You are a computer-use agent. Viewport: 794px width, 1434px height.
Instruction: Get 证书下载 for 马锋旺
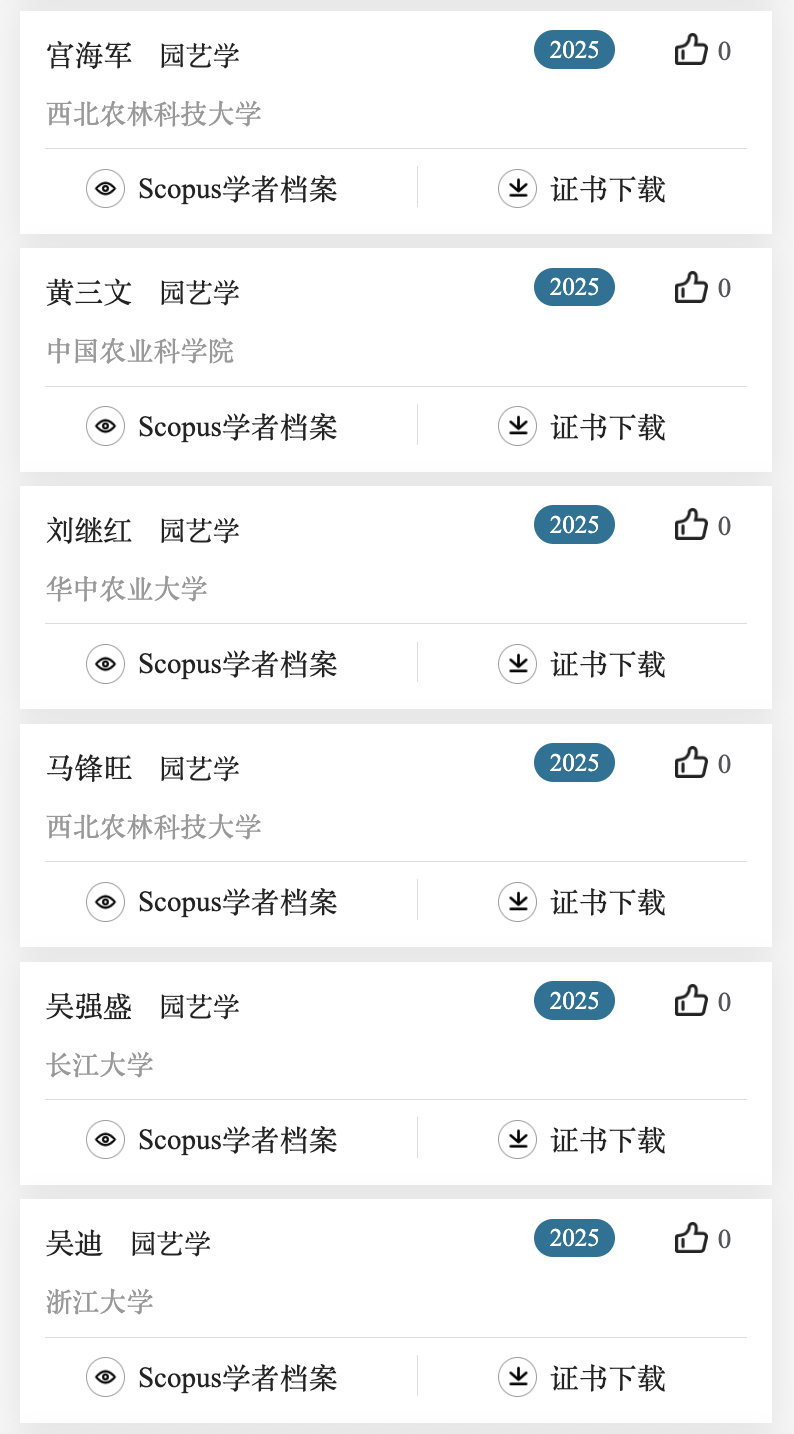click(582, 902)
